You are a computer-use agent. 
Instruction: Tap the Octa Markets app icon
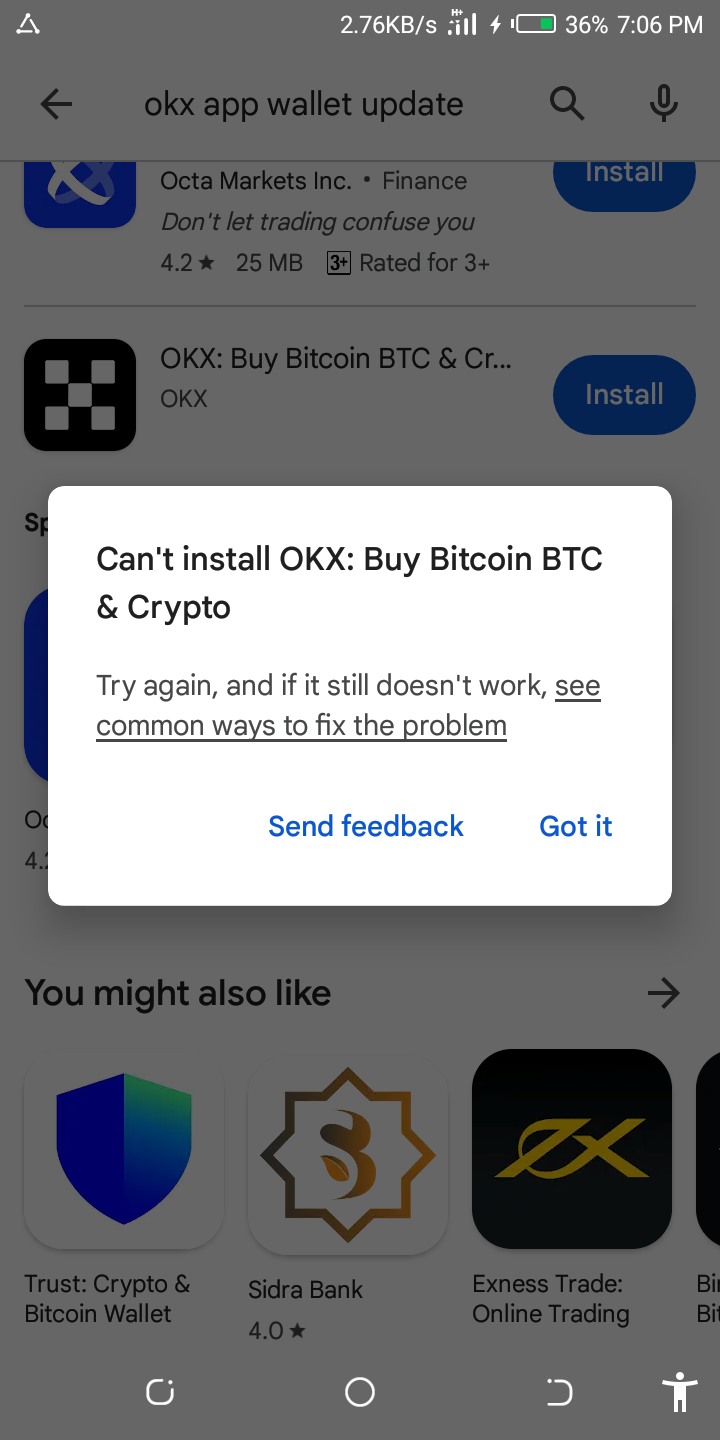[80, 185]
